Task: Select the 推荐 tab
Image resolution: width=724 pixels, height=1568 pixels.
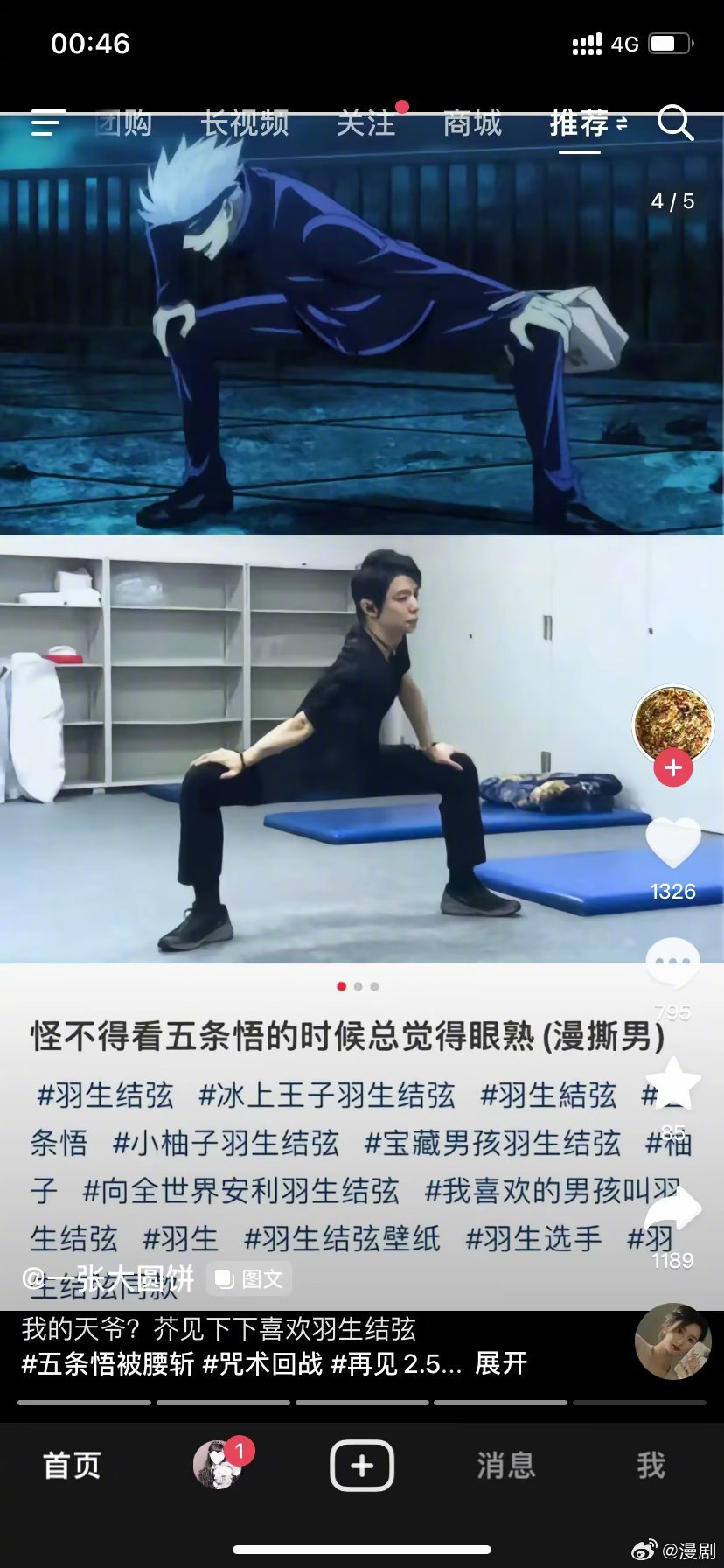Action: pos(579,123)
